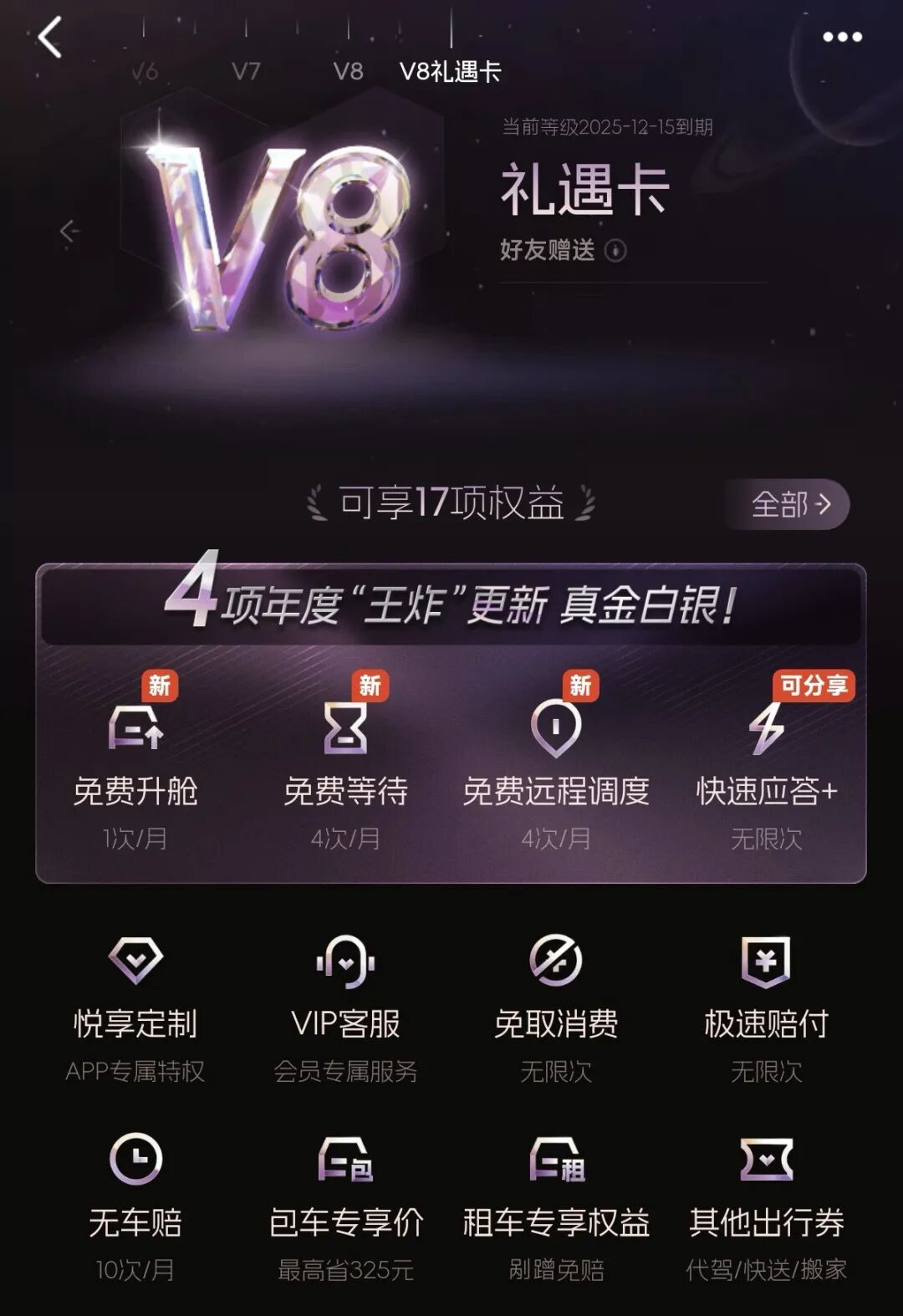Screen dimensions: 903x1316
Task: Open the 其他出行券 benefit
Action: (767, 1204)
